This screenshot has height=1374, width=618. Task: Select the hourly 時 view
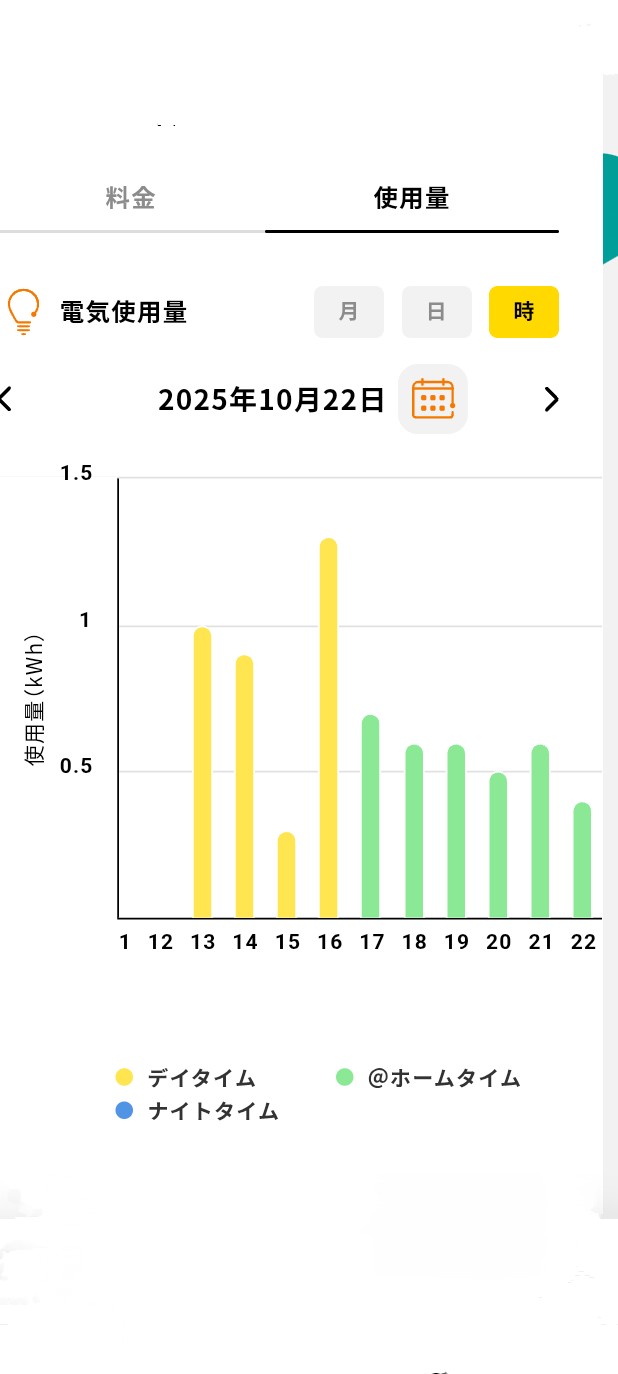[523, 312]
